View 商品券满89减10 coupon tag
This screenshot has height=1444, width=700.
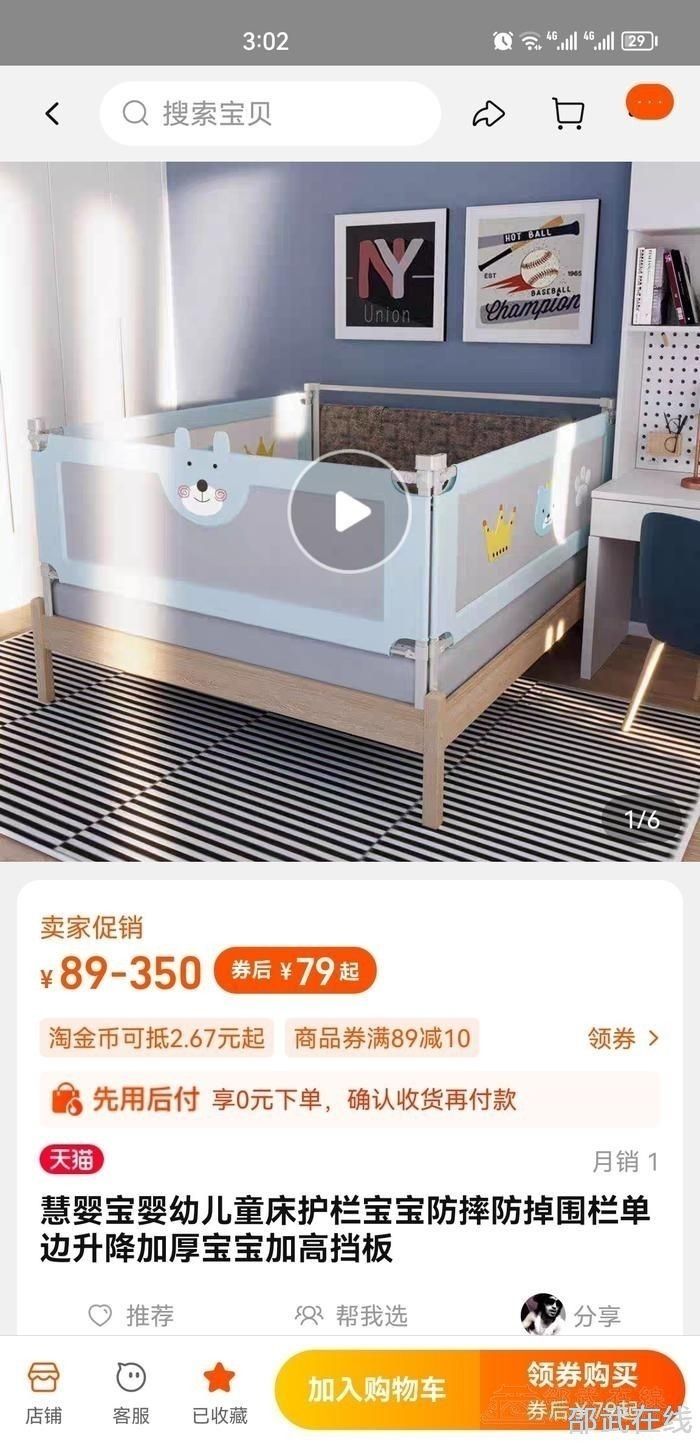coord(381,1038)
